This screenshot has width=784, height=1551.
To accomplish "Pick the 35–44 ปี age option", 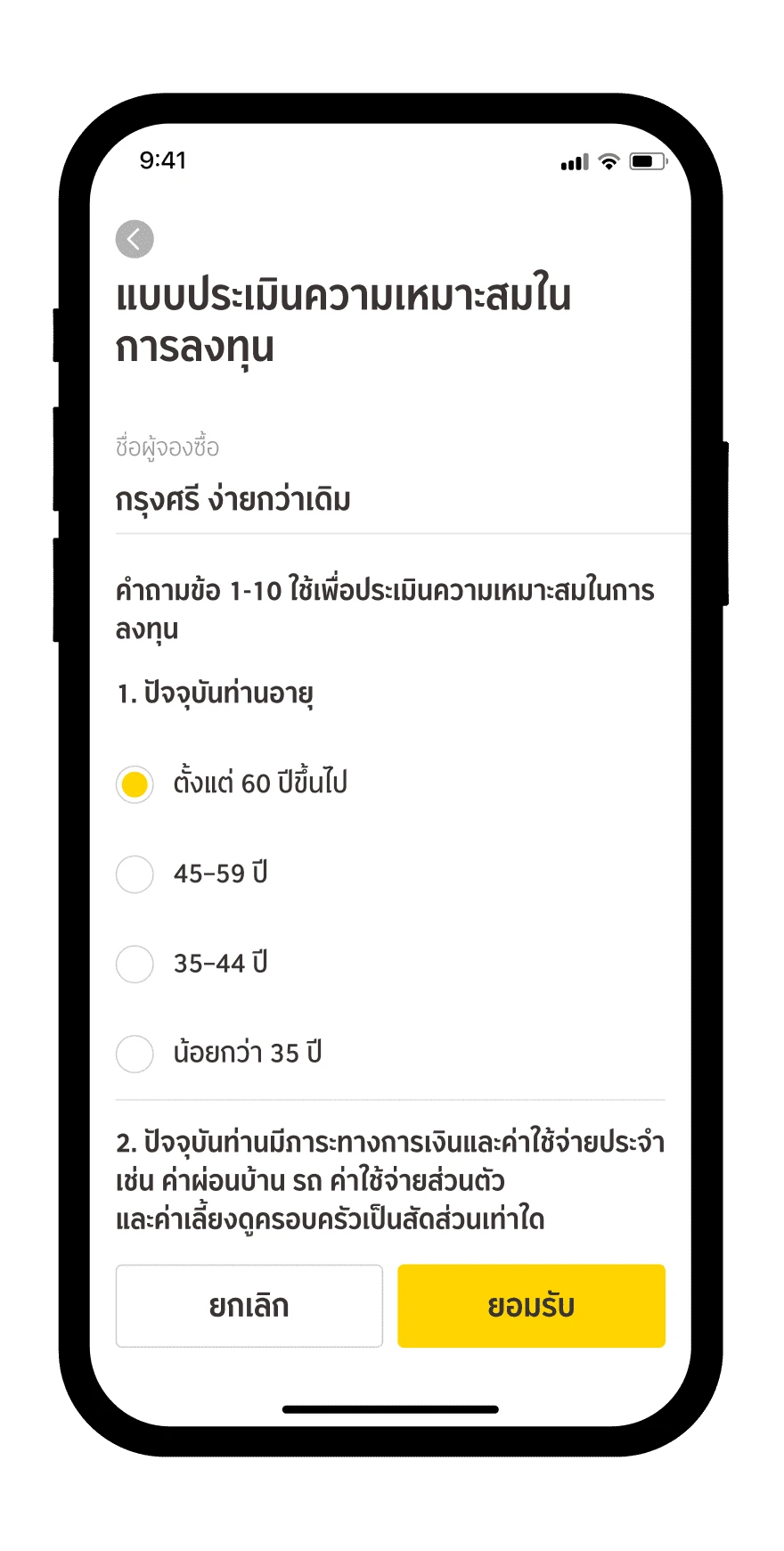I will point(135,964).
